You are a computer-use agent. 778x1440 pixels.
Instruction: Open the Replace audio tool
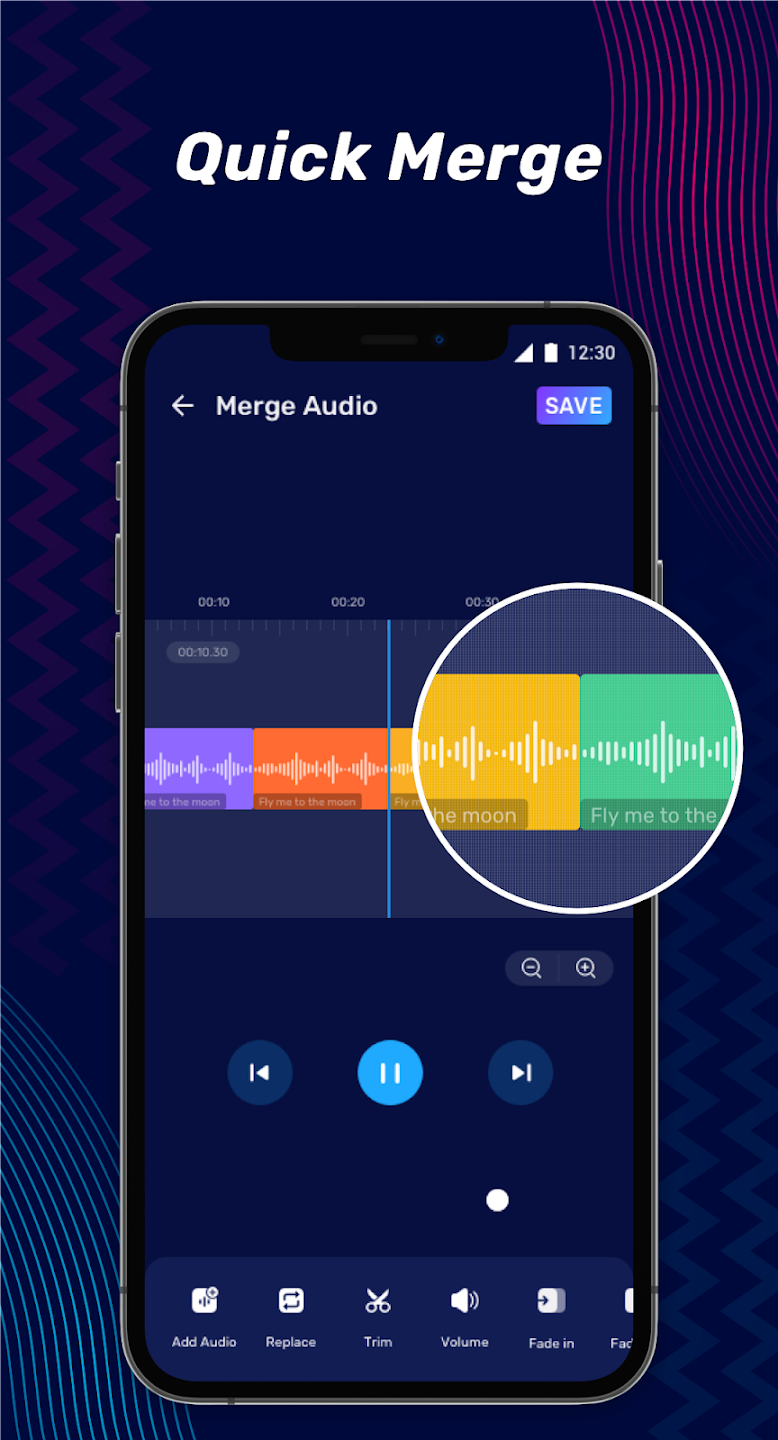coord(290,1315)
